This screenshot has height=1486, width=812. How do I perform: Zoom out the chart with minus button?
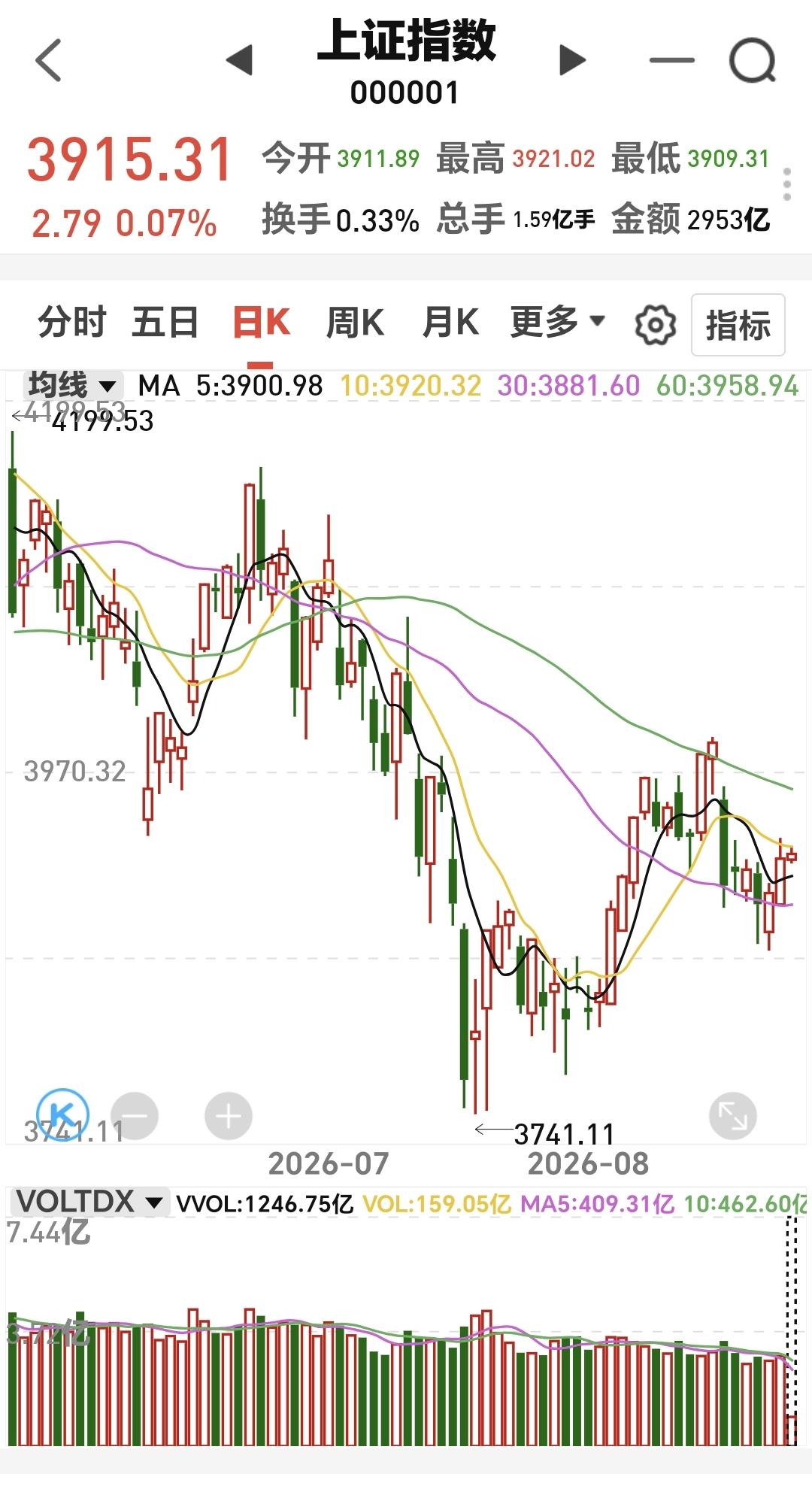click(x=135, y=1116)
